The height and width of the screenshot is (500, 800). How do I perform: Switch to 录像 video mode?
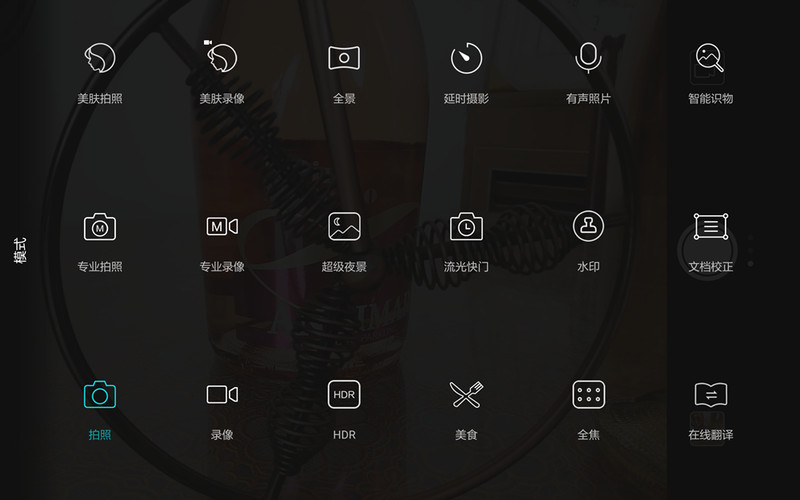(222, 396)
